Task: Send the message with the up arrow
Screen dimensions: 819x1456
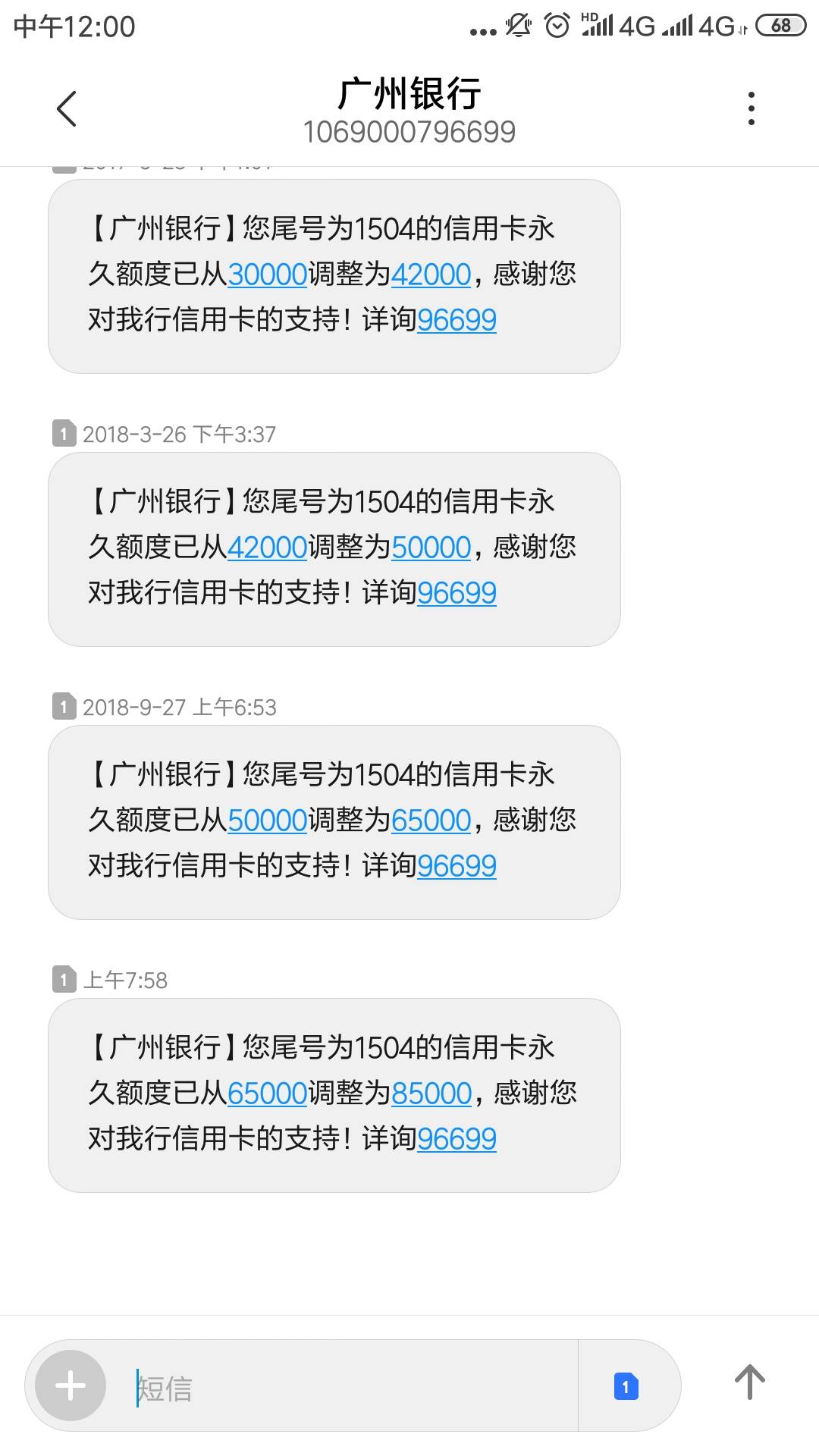Action: (749, 1382)
